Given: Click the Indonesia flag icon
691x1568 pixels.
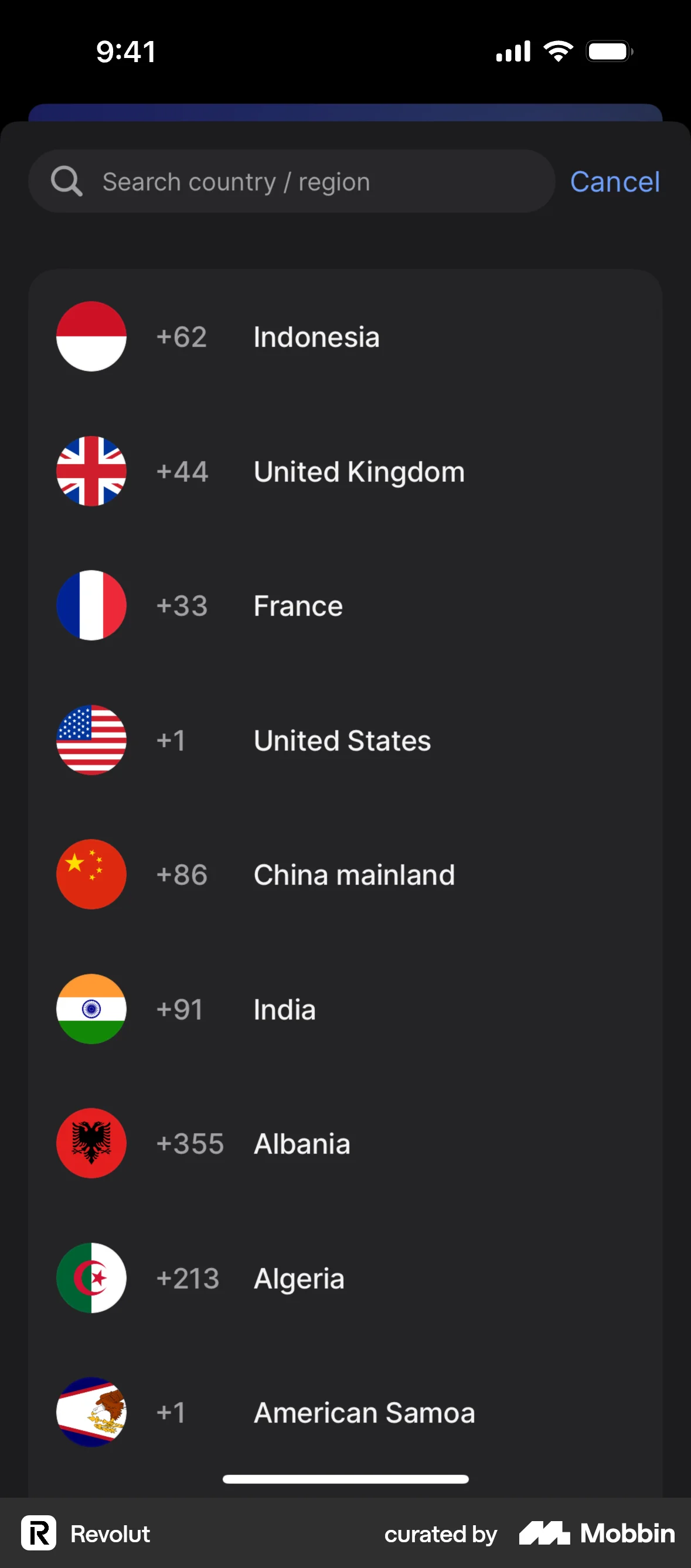Looking at the screenshot, I should (x=91, y=336).
